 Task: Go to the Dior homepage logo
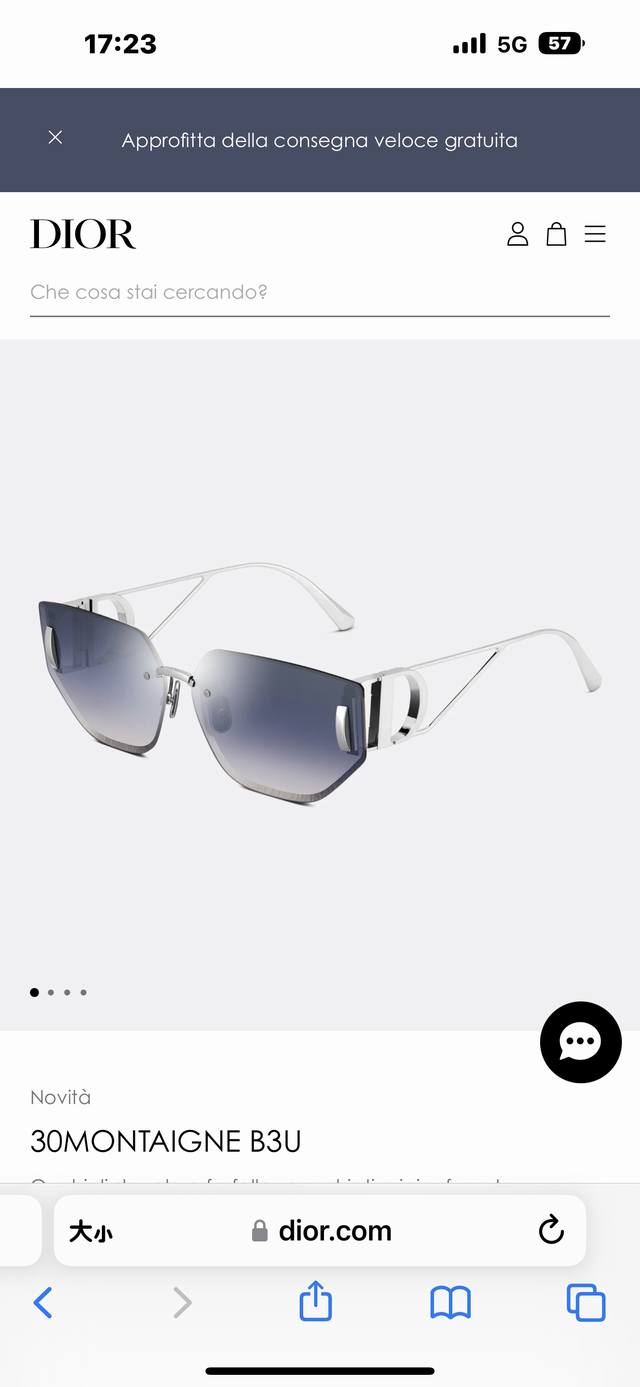click(83, 234)
